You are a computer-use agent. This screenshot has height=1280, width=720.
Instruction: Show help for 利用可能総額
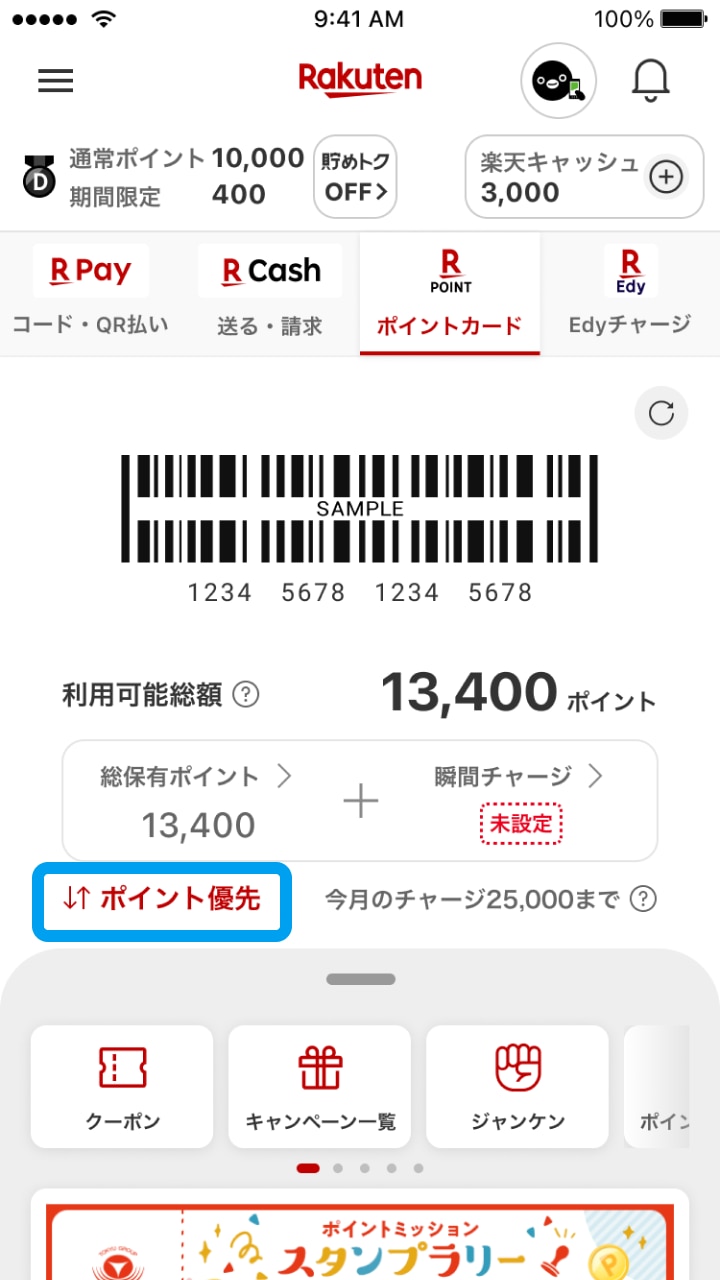pos(245,694)
